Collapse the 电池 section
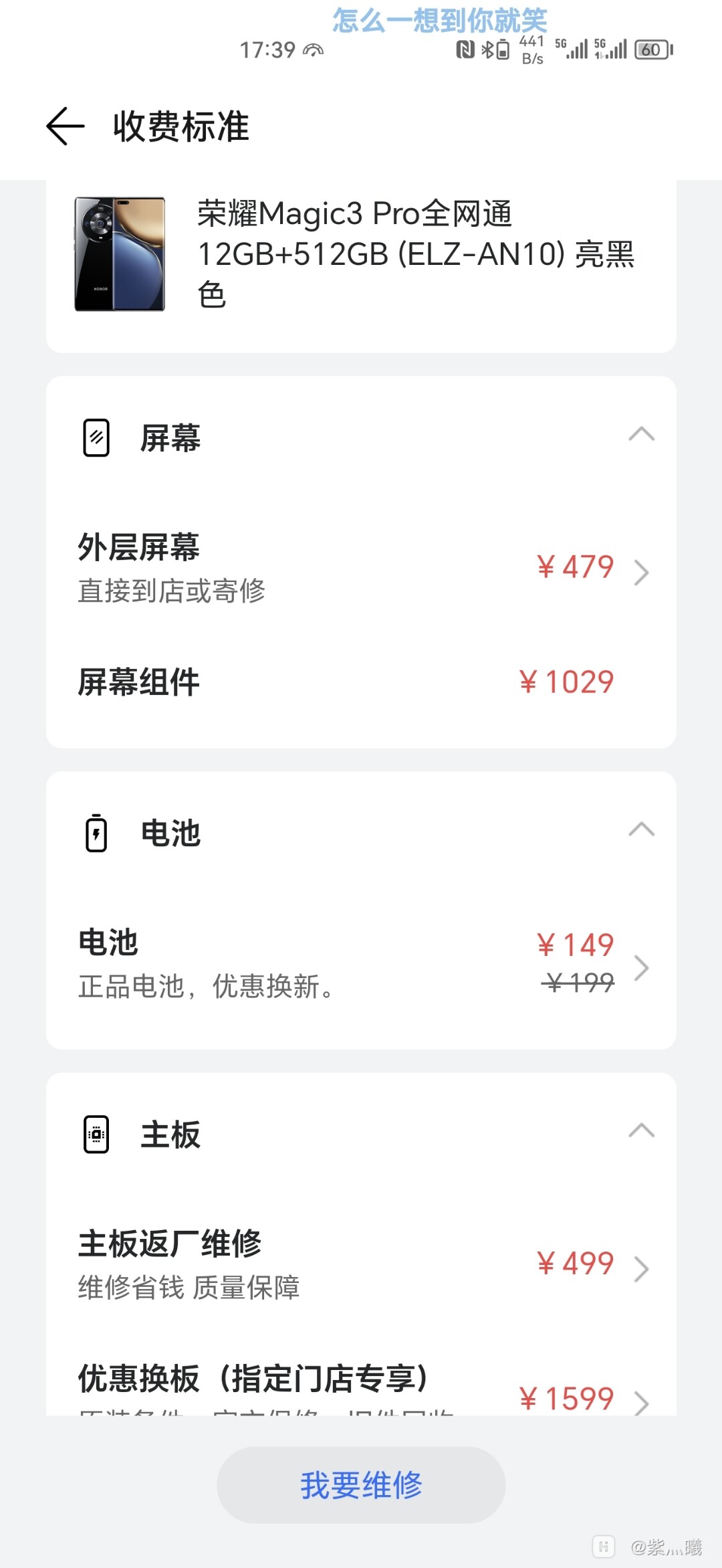722x1568 pixels. point(642,829)
